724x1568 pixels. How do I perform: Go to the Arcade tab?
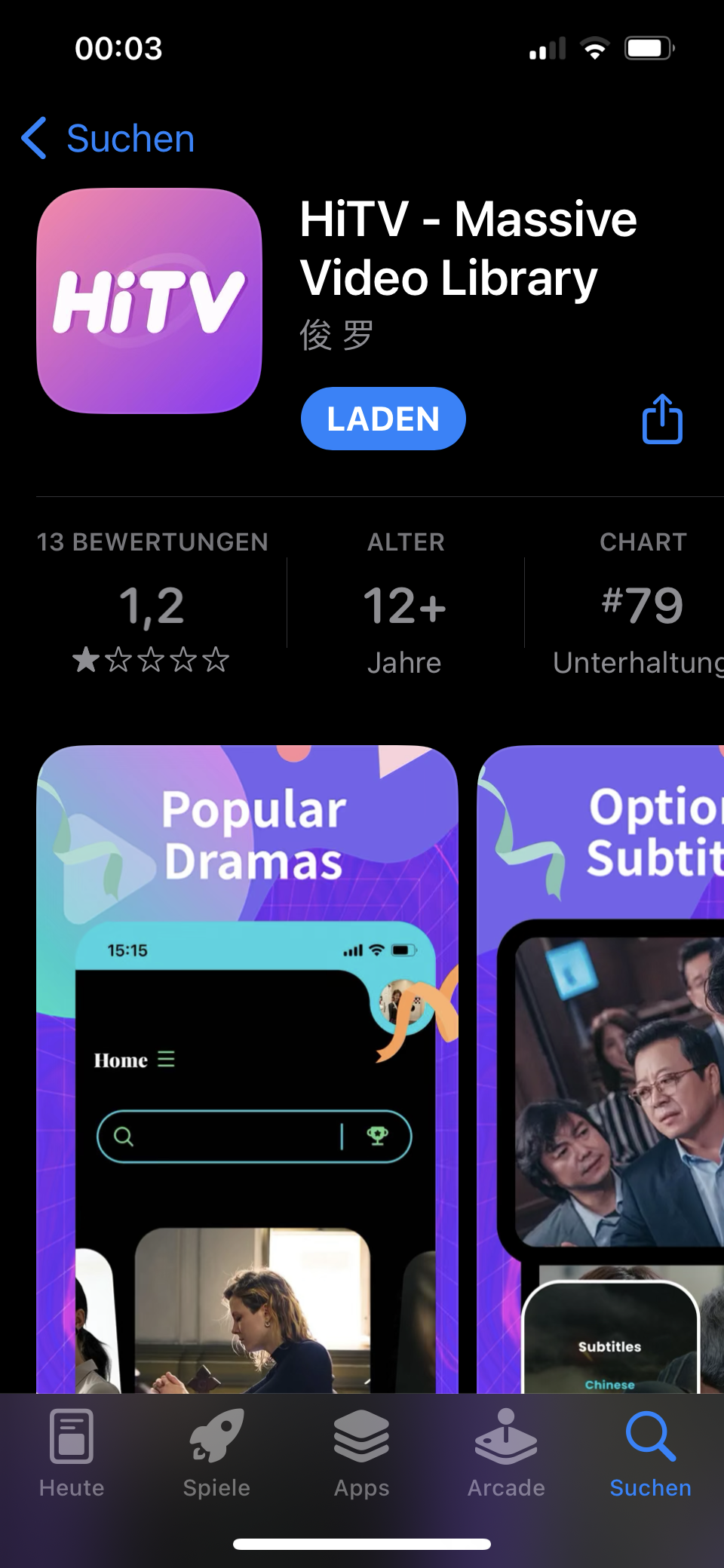point(506,1453)
